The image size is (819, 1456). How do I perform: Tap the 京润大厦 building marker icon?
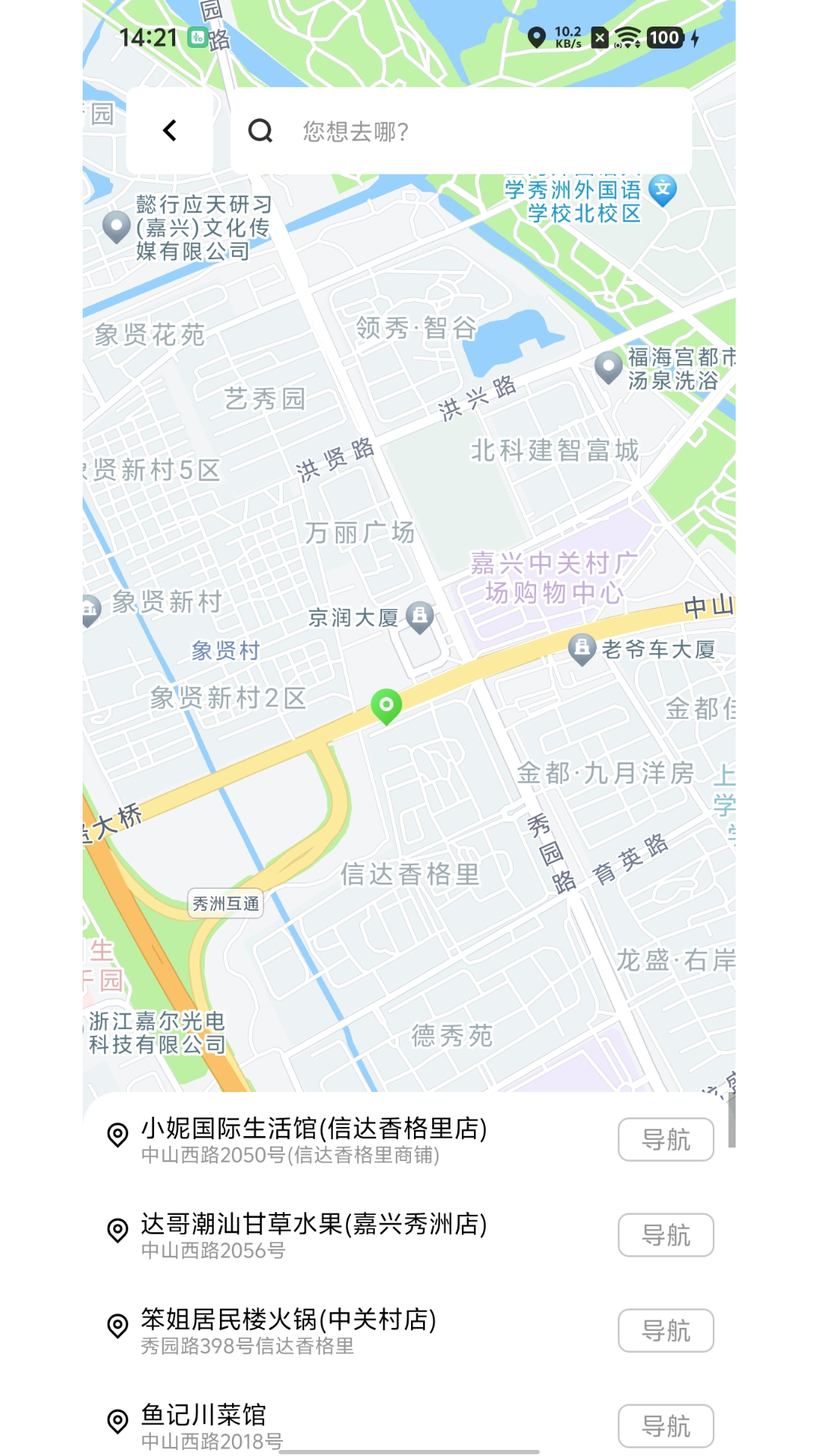point(418,617)
